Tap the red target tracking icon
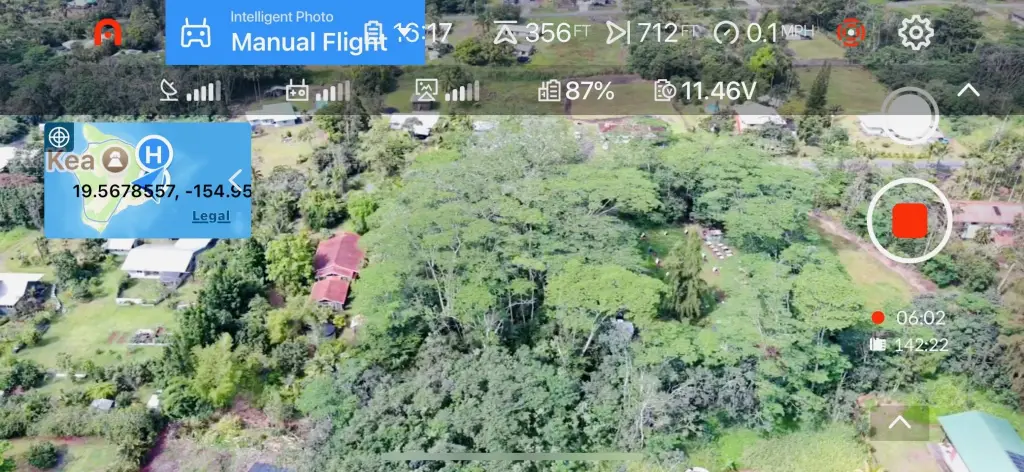 pyautogui.click(x=850, y=33)
